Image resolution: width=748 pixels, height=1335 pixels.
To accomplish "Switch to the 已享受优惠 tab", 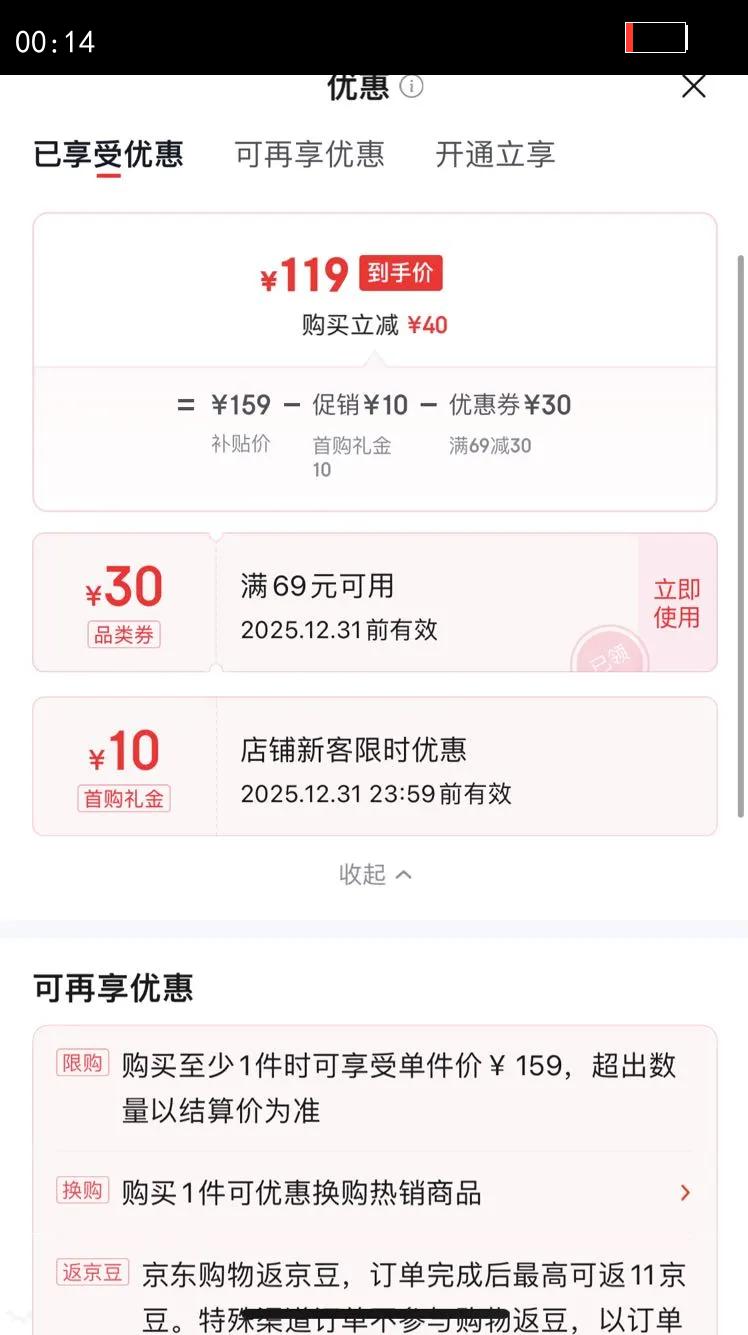I will [x=108, y=154].
